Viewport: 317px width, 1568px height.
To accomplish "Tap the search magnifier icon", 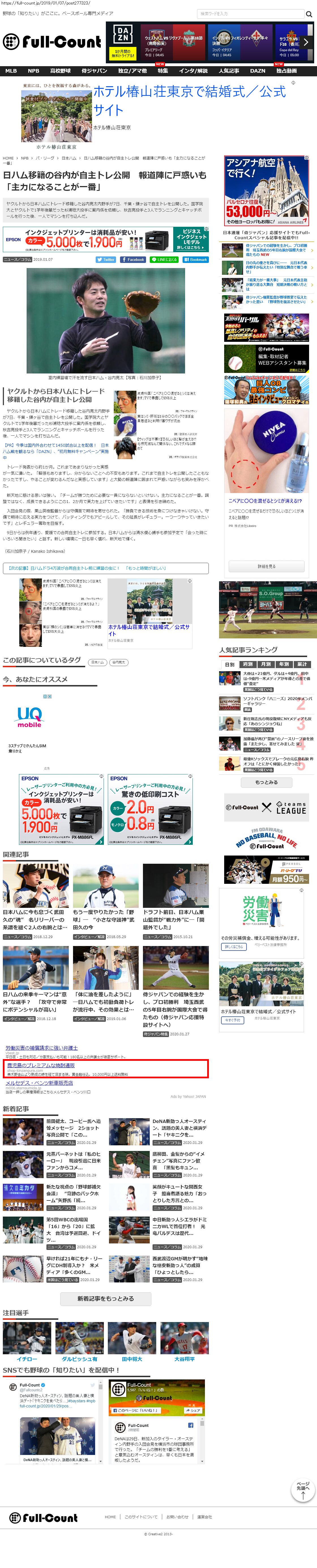I will coord(309,13).
